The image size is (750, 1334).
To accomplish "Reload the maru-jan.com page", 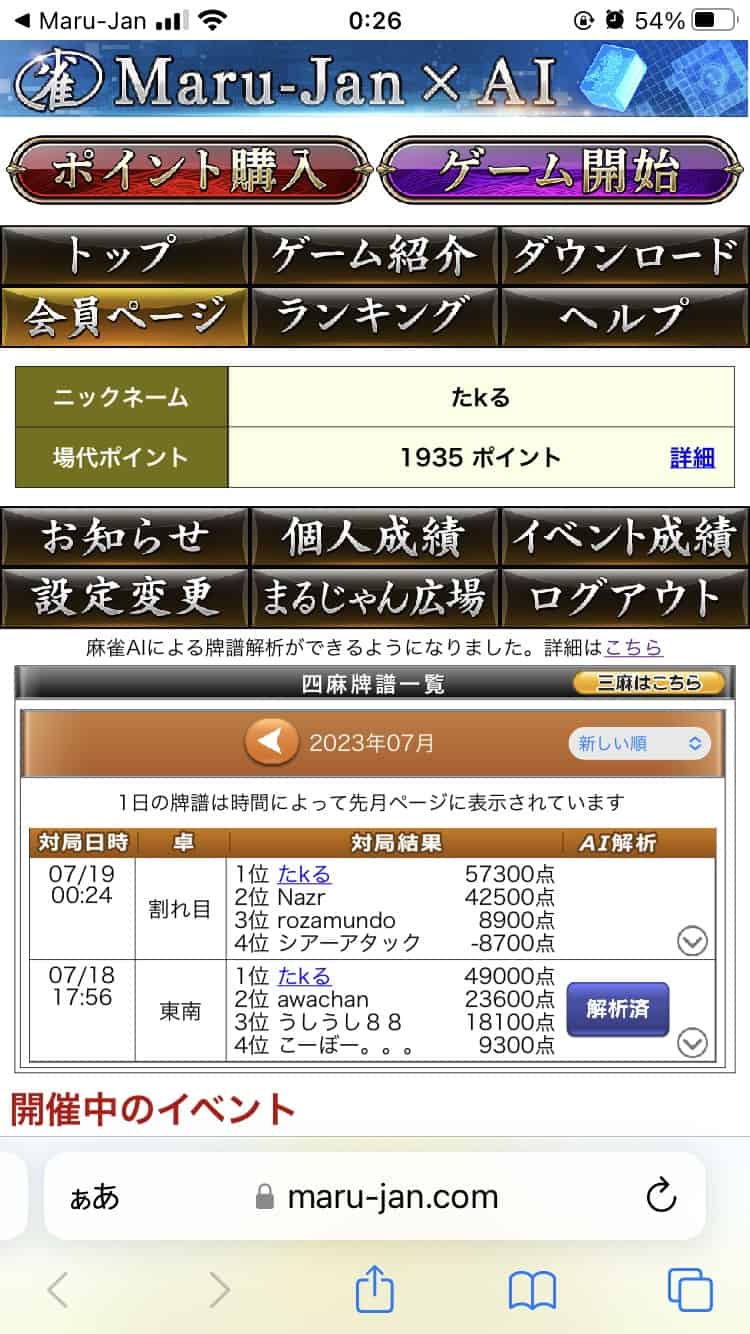I will click(x=661, y=1195).
